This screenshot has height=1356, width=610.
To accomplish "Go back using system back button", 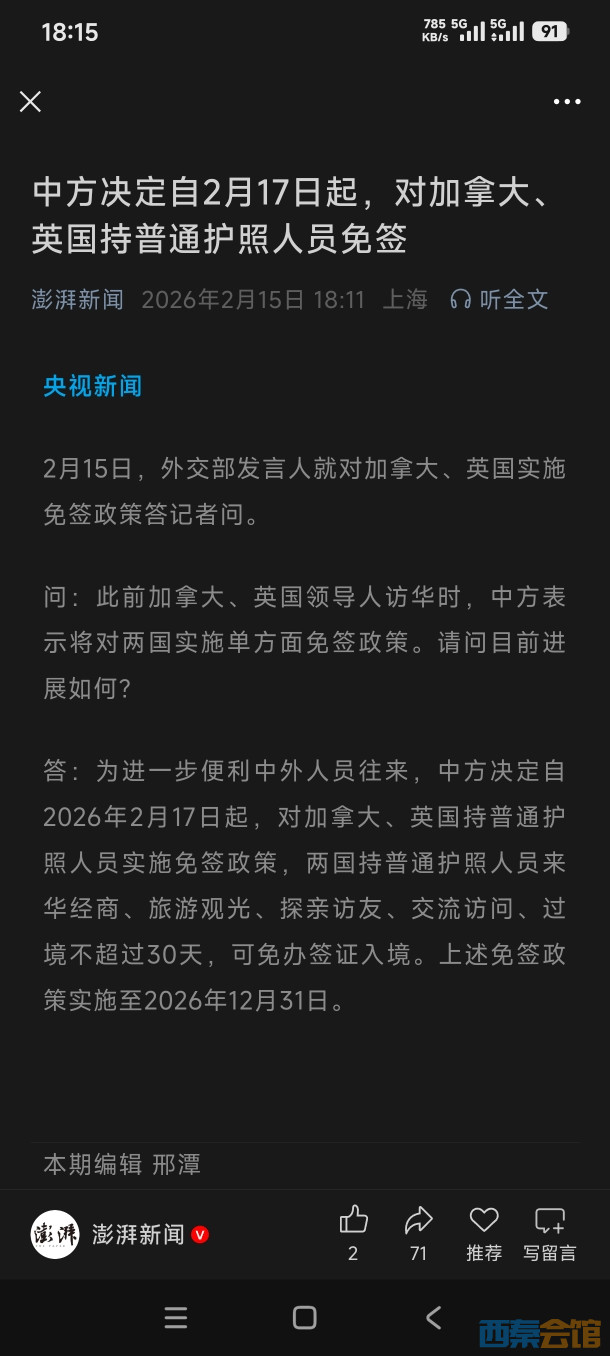I will (x=434, y=1318).
